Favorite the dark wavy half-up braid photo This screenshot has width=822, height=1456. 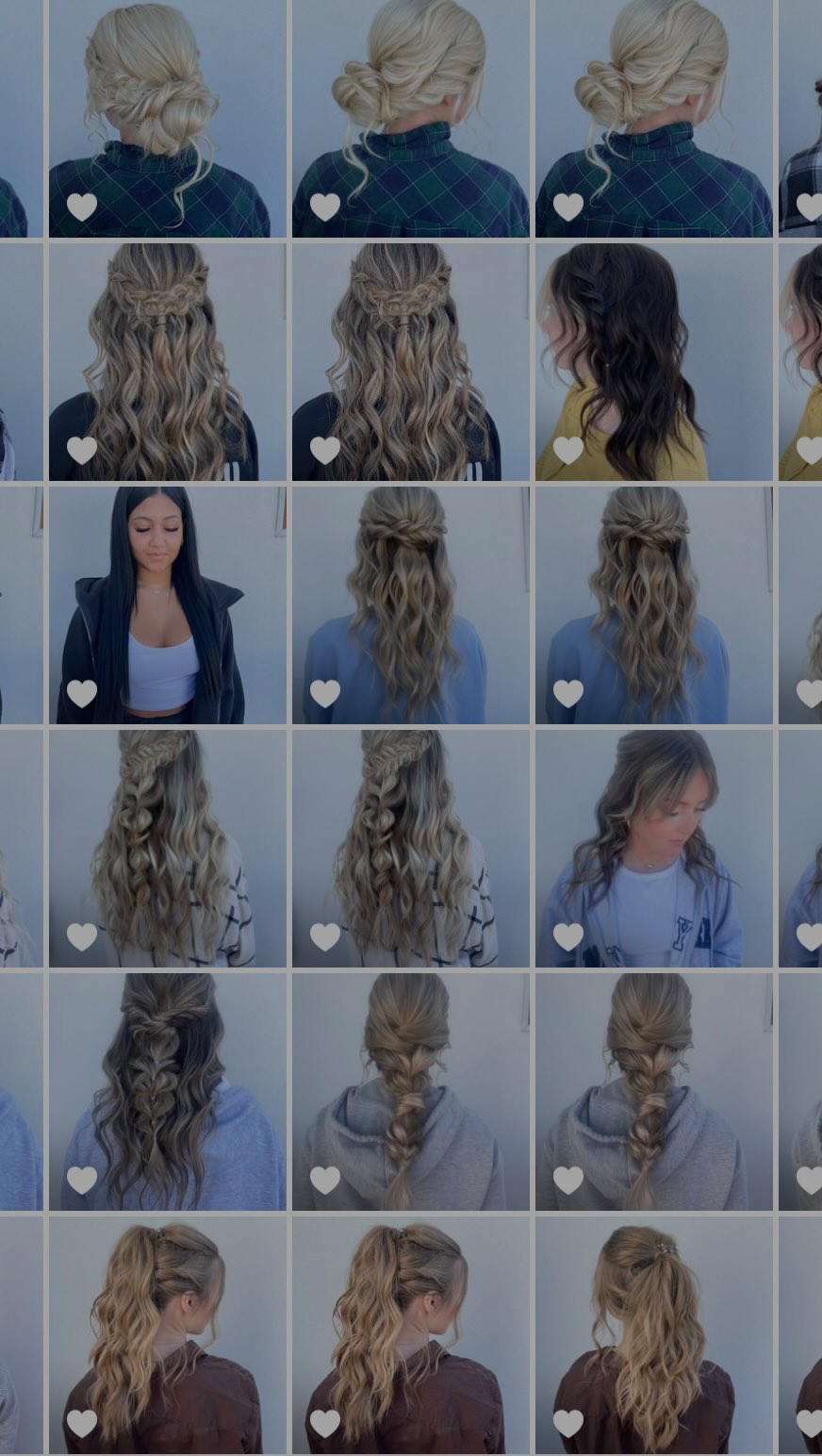[82, 1180]
